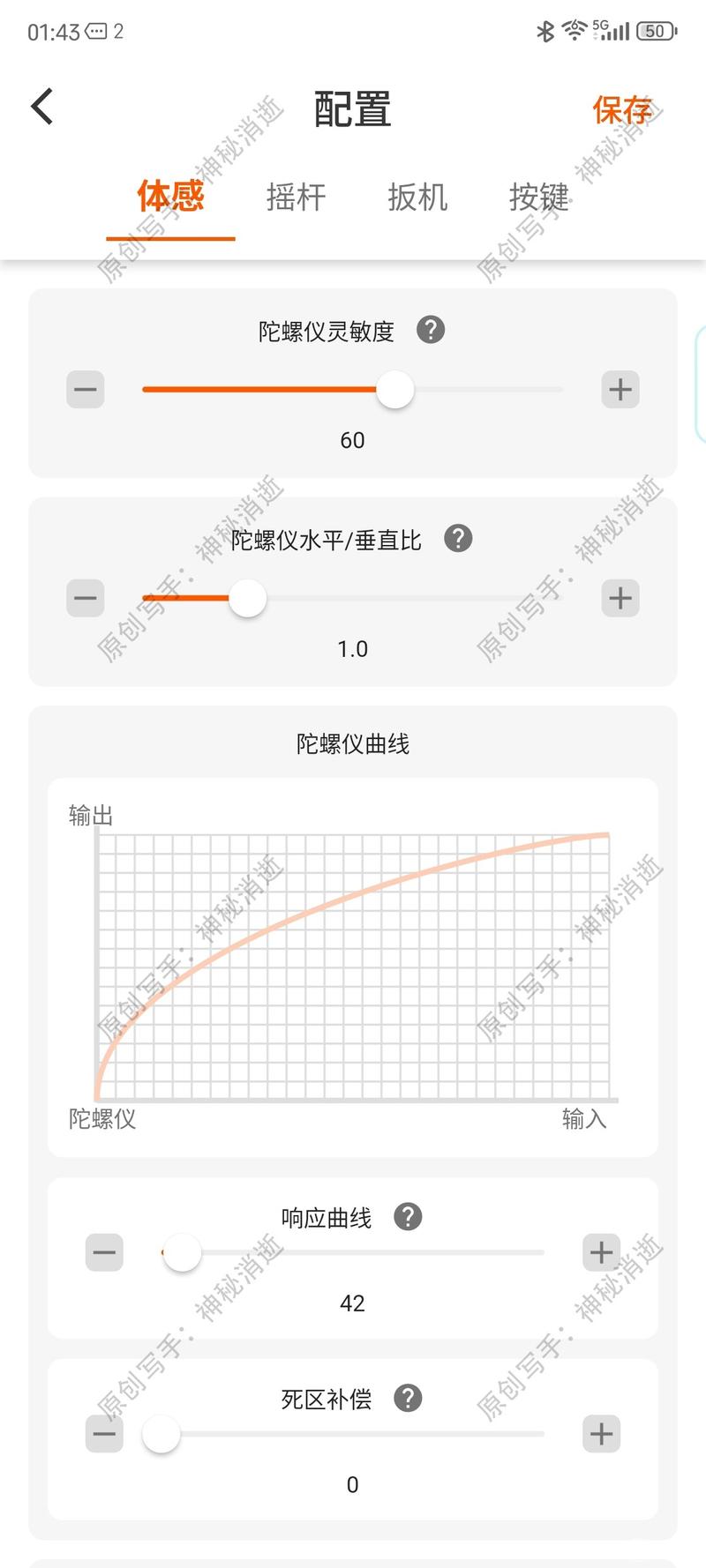Open help for 陀螺仪灵敏度
706x1568 pixels.
click(x=431, y=330)
